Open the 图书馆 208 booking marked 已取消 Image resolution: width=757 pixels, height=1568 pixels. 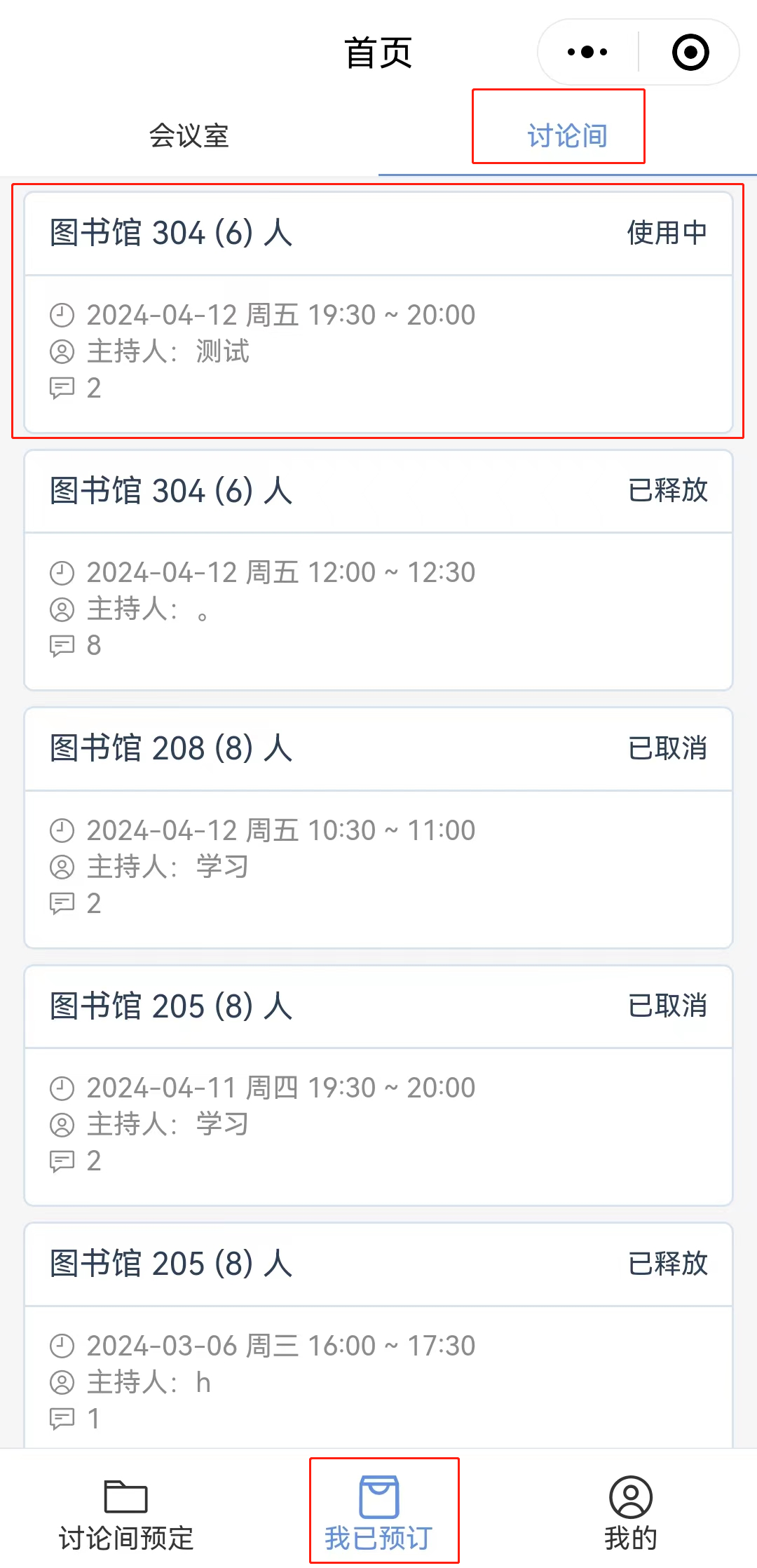tap(378, 827)
